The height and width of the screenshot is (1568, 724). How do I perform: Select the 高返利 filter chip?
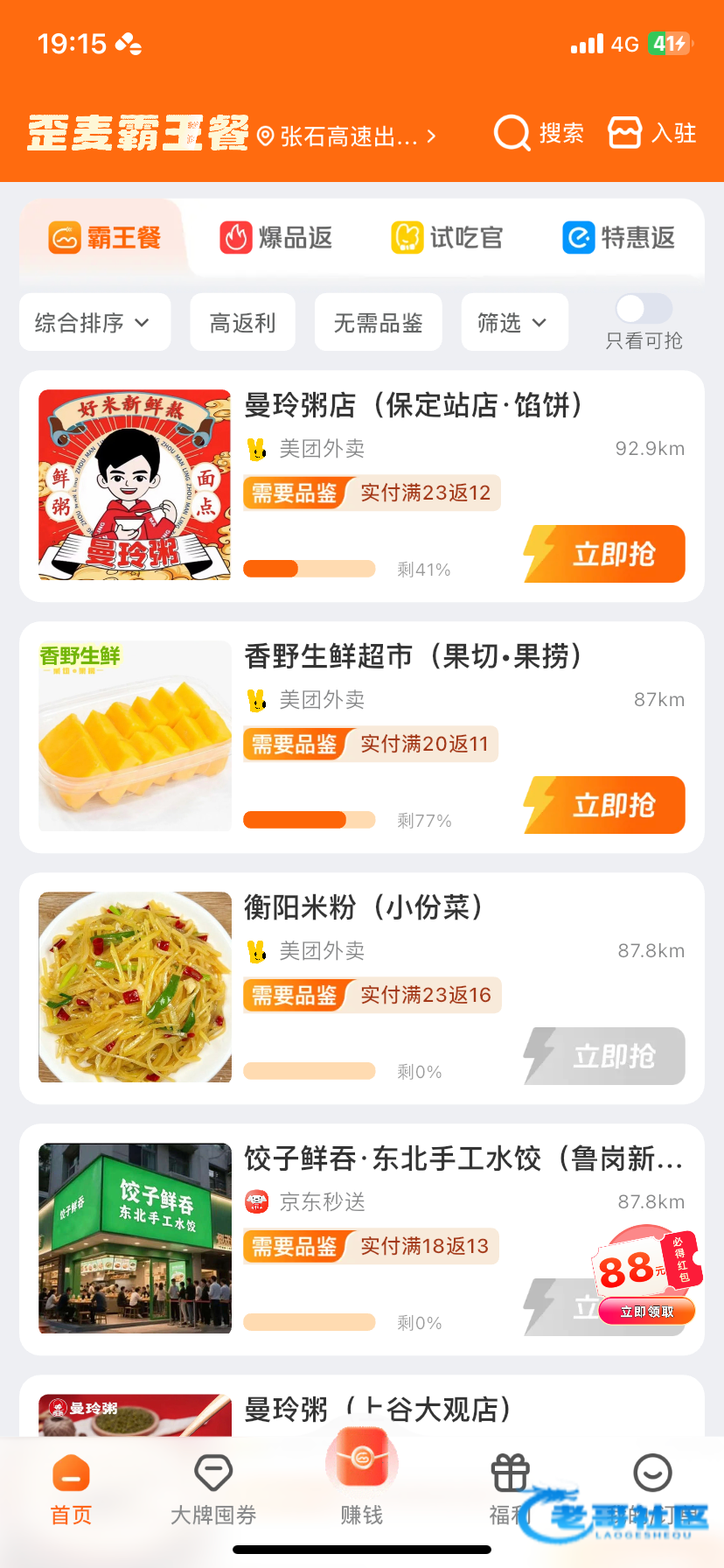pyautogui.click(x=242, y=323)
